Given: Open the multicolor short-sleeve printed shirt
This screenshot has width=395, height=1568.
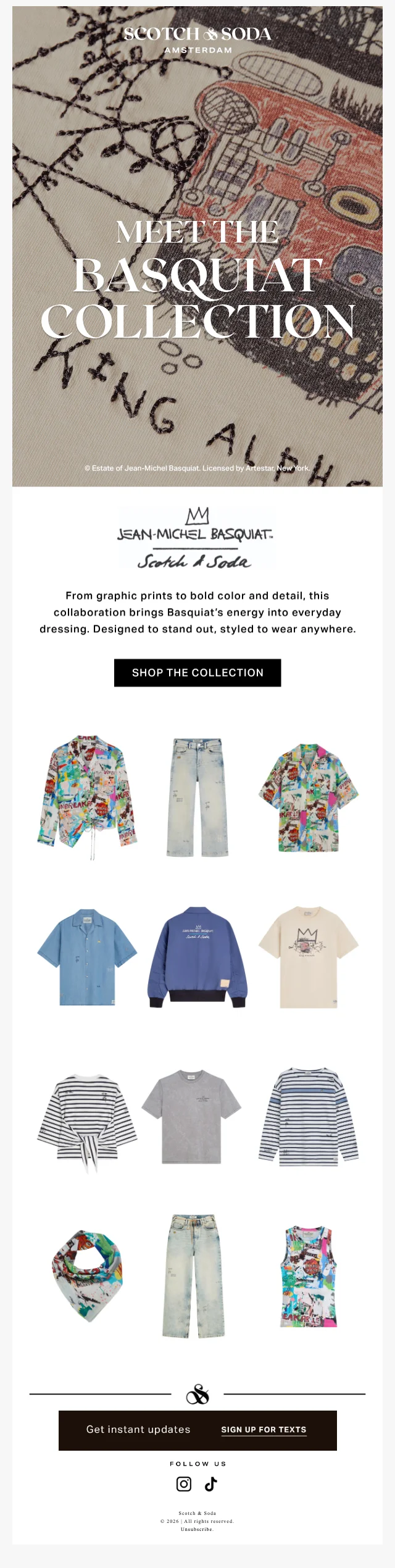Looking at the screenshot, I should click(x=308, y=796).
